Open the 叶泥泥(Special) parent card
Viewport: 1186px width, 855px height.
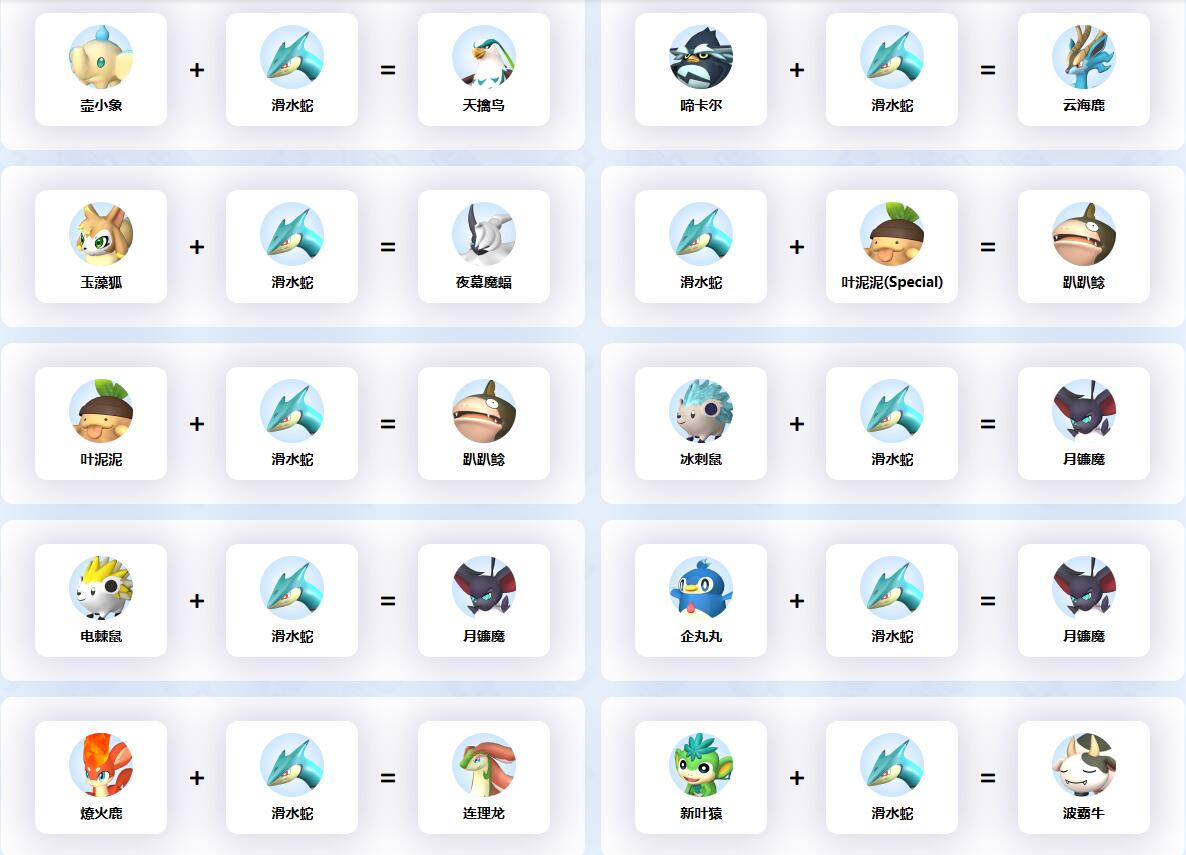pyautogui.click(x=892, y=247)
